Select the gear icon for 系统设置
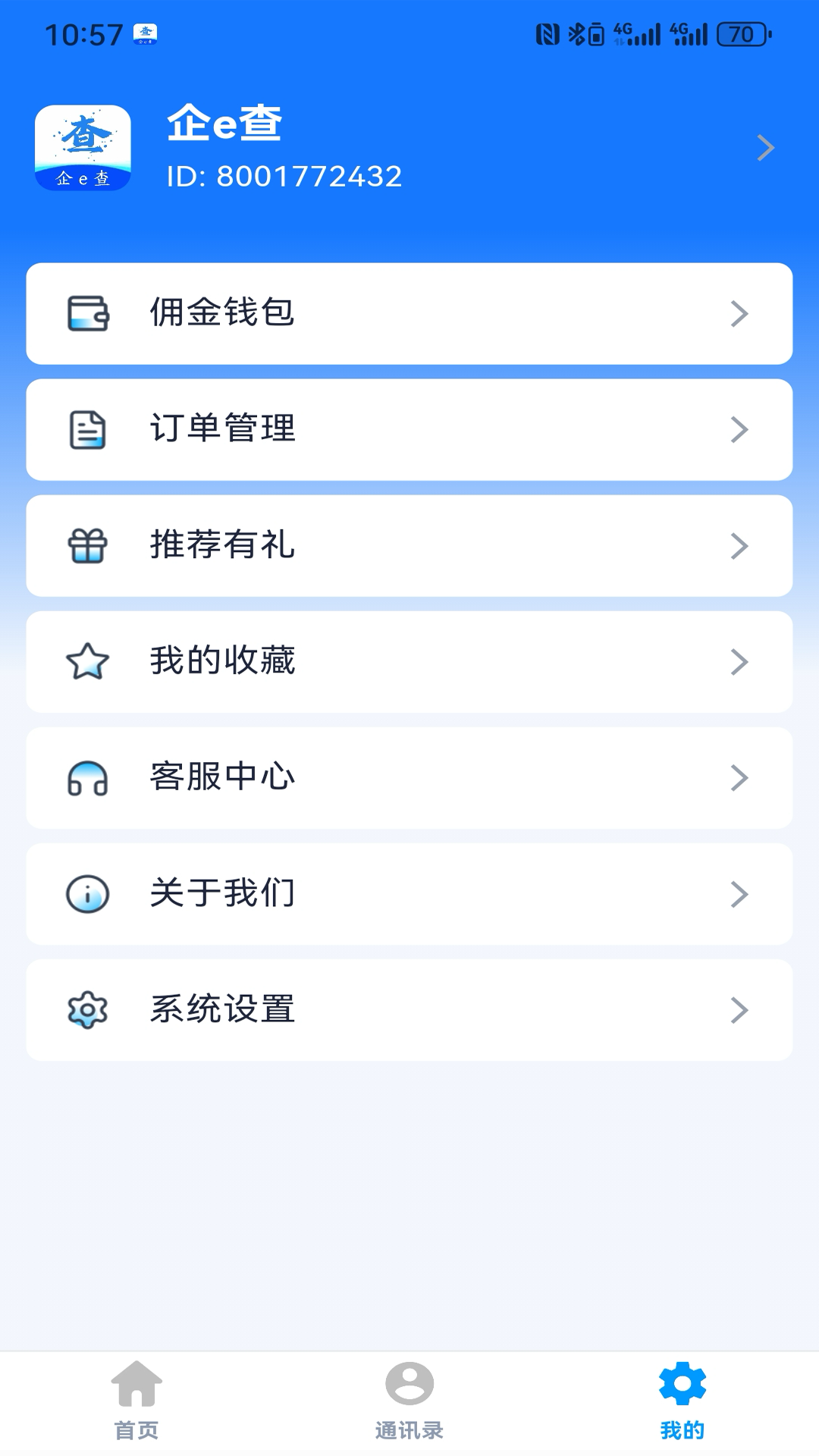The image size is (819, 1456). [x=89, y=1009]
